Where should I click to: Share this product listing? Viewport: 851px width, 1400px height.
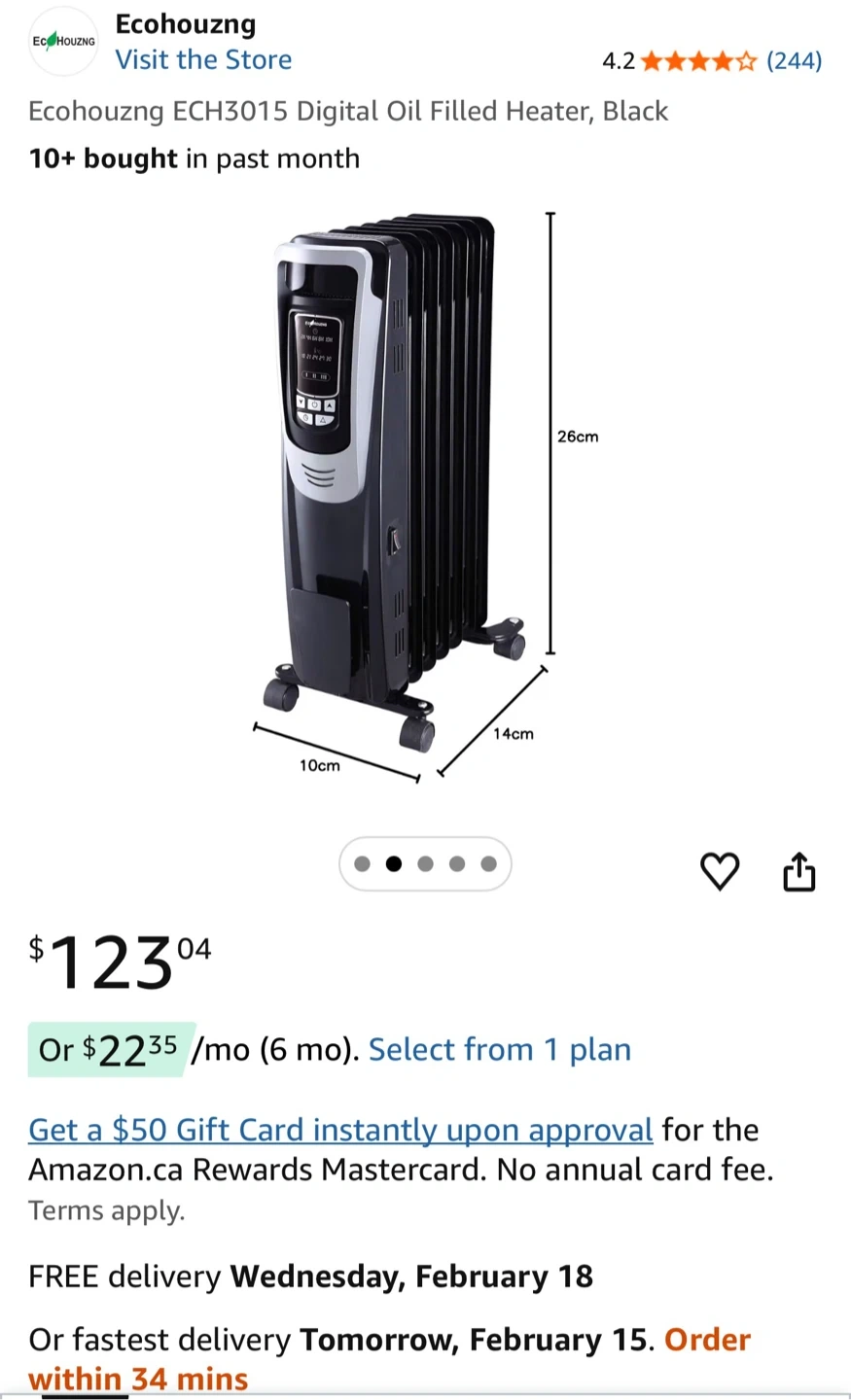tap(798, 871)
